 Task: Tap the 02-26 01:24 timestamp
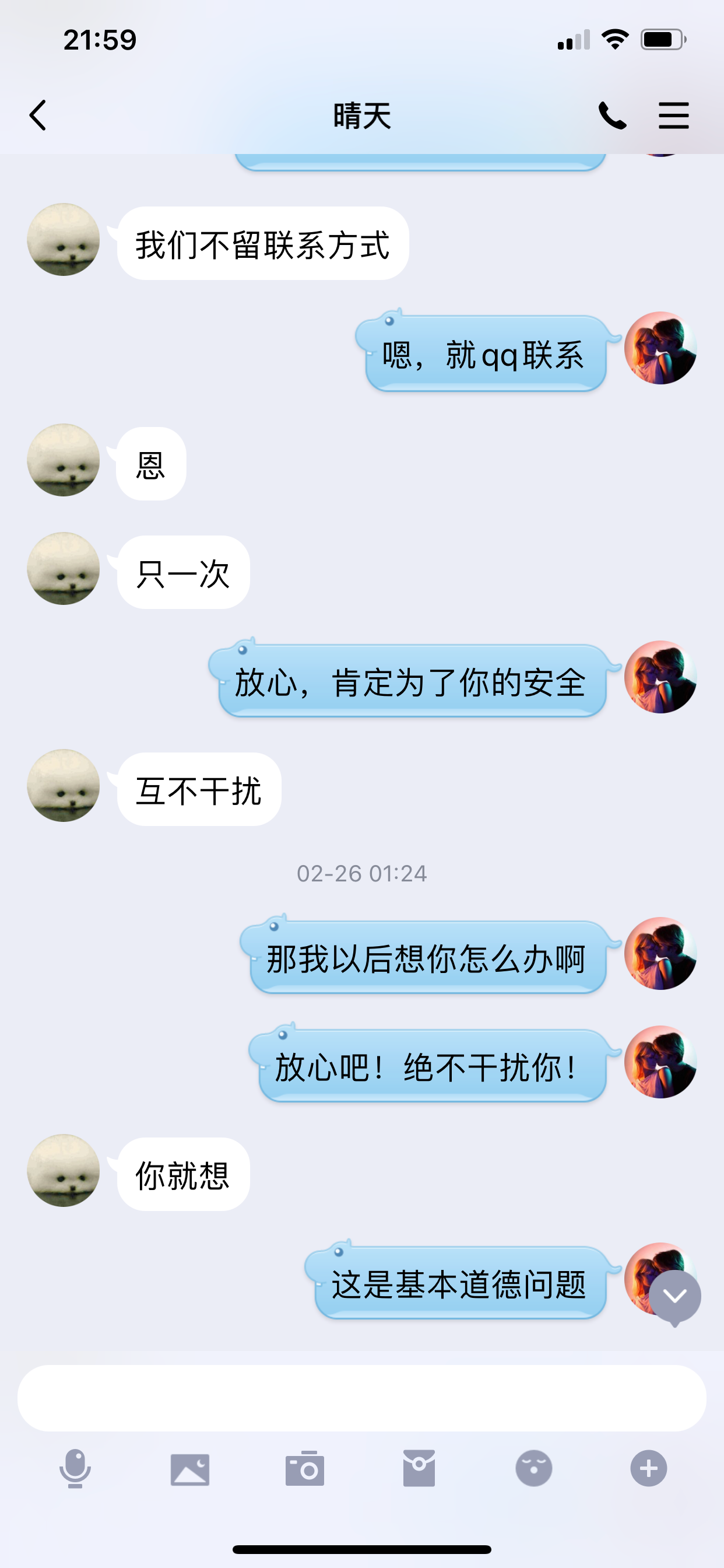(362, 874)
